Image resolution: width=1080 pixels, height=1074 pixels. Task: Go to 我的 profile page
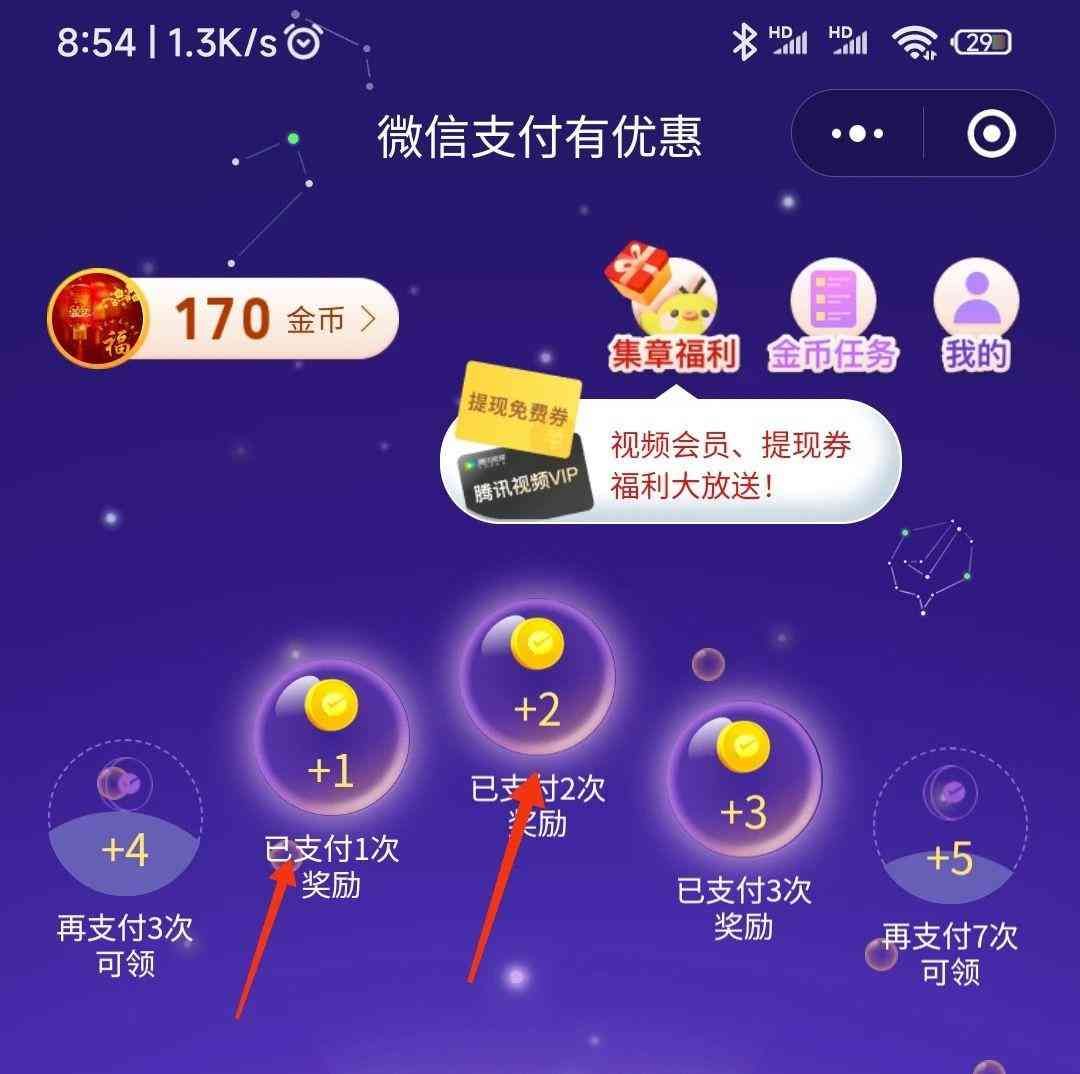975,318
